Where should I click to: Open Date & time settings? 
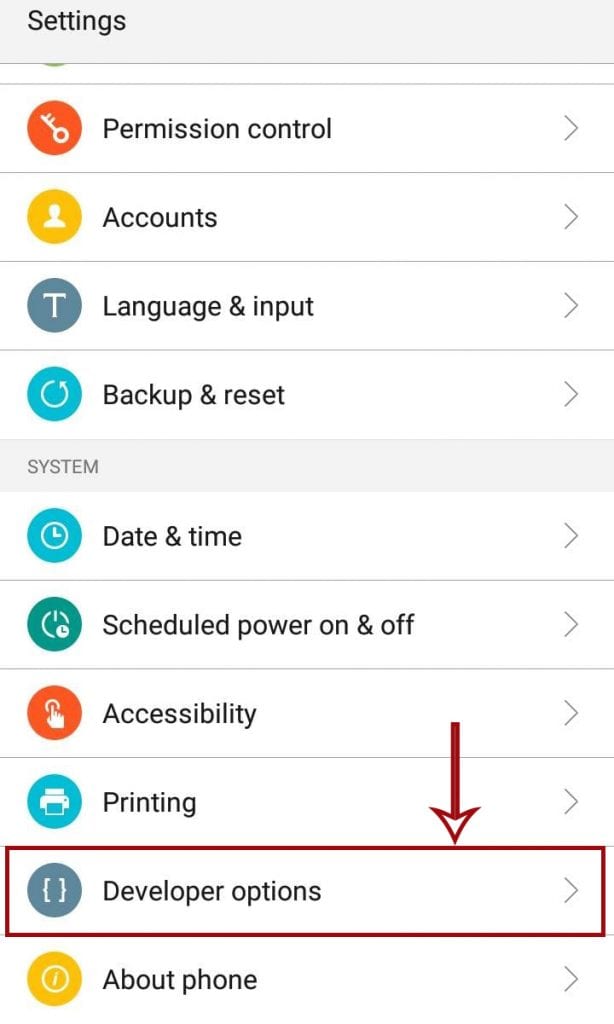click(172, 537)
